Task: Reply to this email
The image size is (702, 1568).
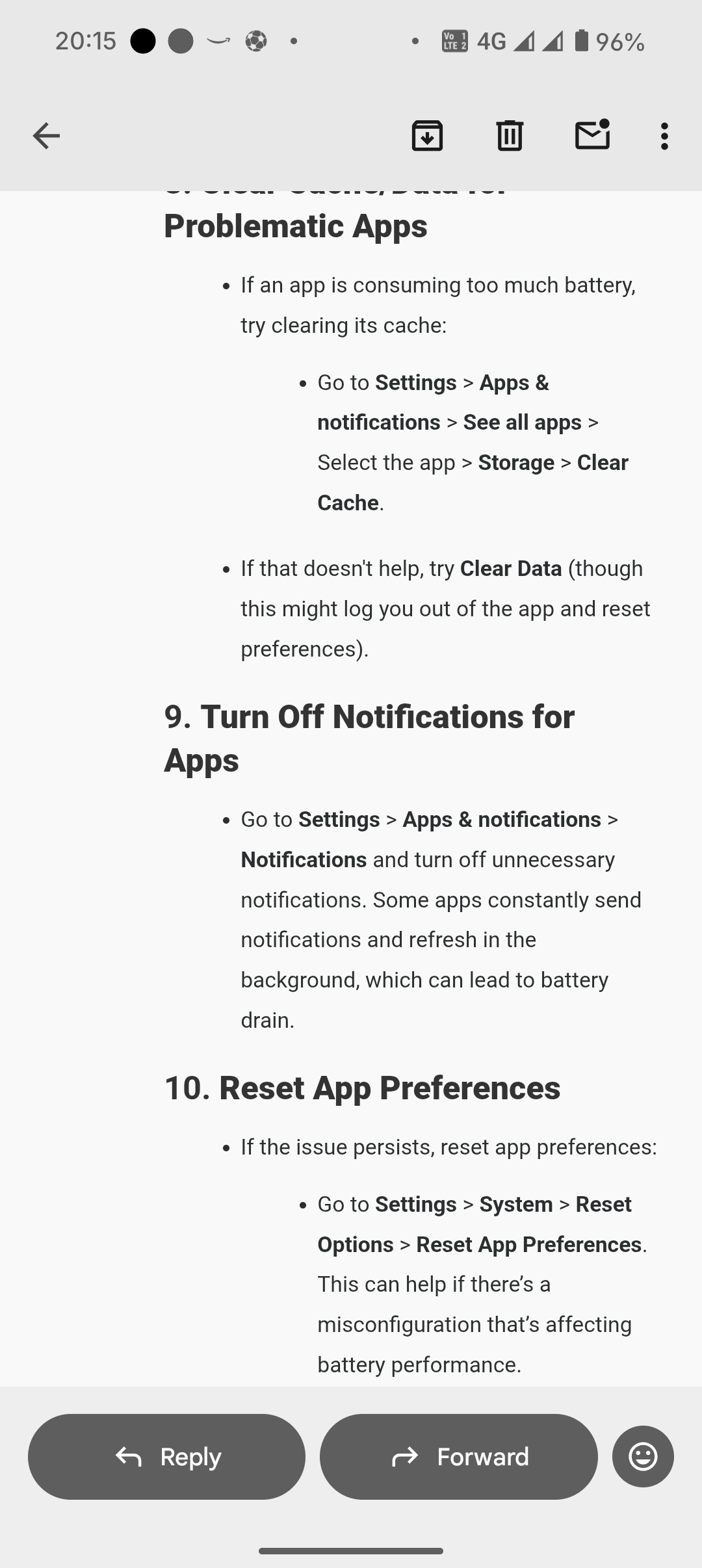Action: tap(166, 1457)
